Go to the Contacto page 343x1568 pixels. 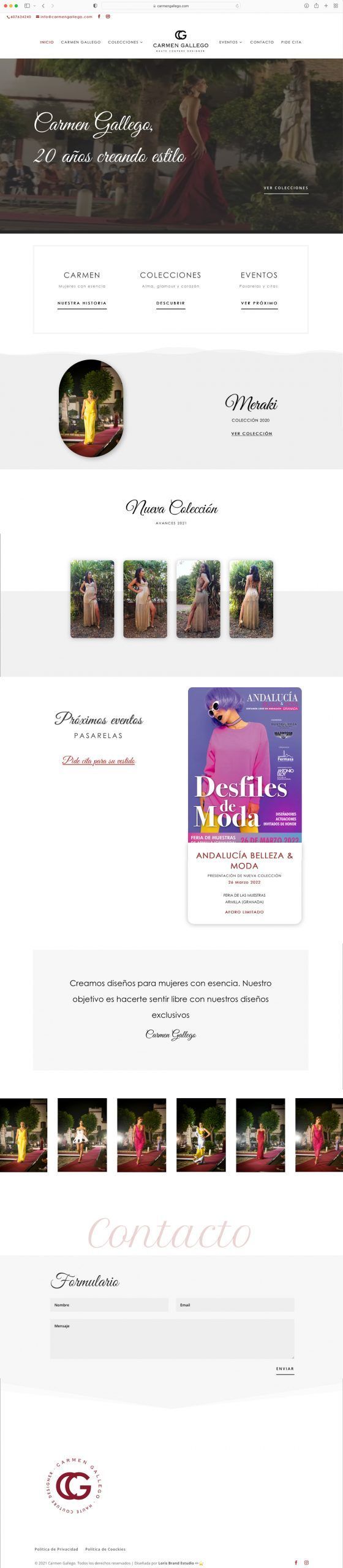click(x=262, y=42)
